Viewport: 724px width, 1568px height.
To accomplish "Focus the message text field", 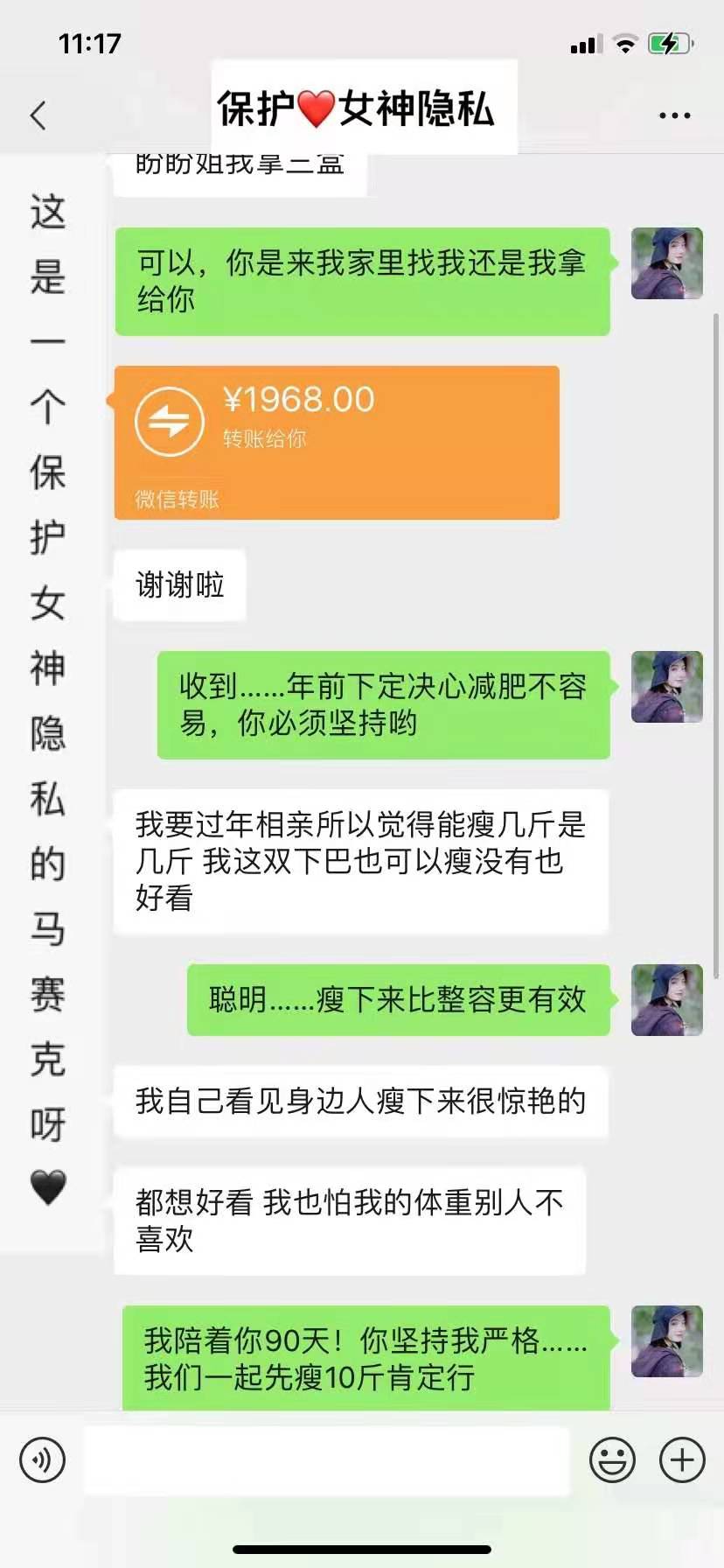I will 326,1459.
